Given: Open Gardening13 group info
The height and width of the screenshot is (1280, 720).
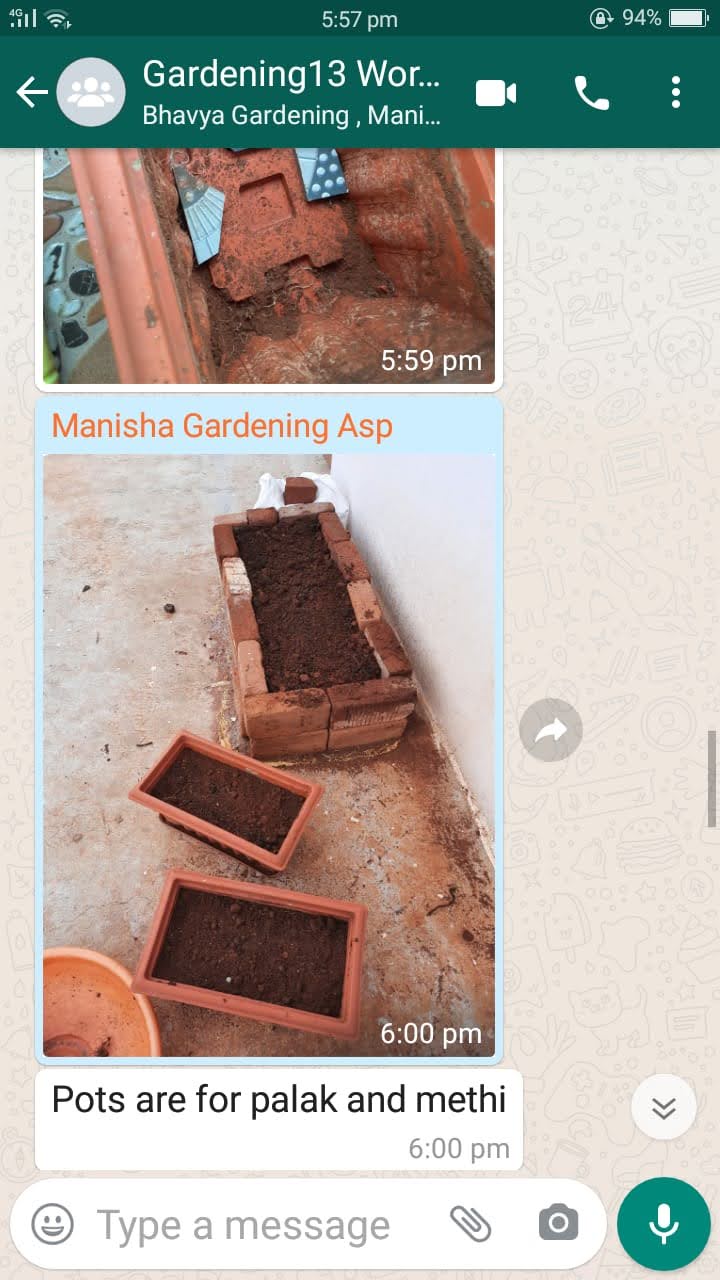Looking at the screenshot, I should [290, 92].
